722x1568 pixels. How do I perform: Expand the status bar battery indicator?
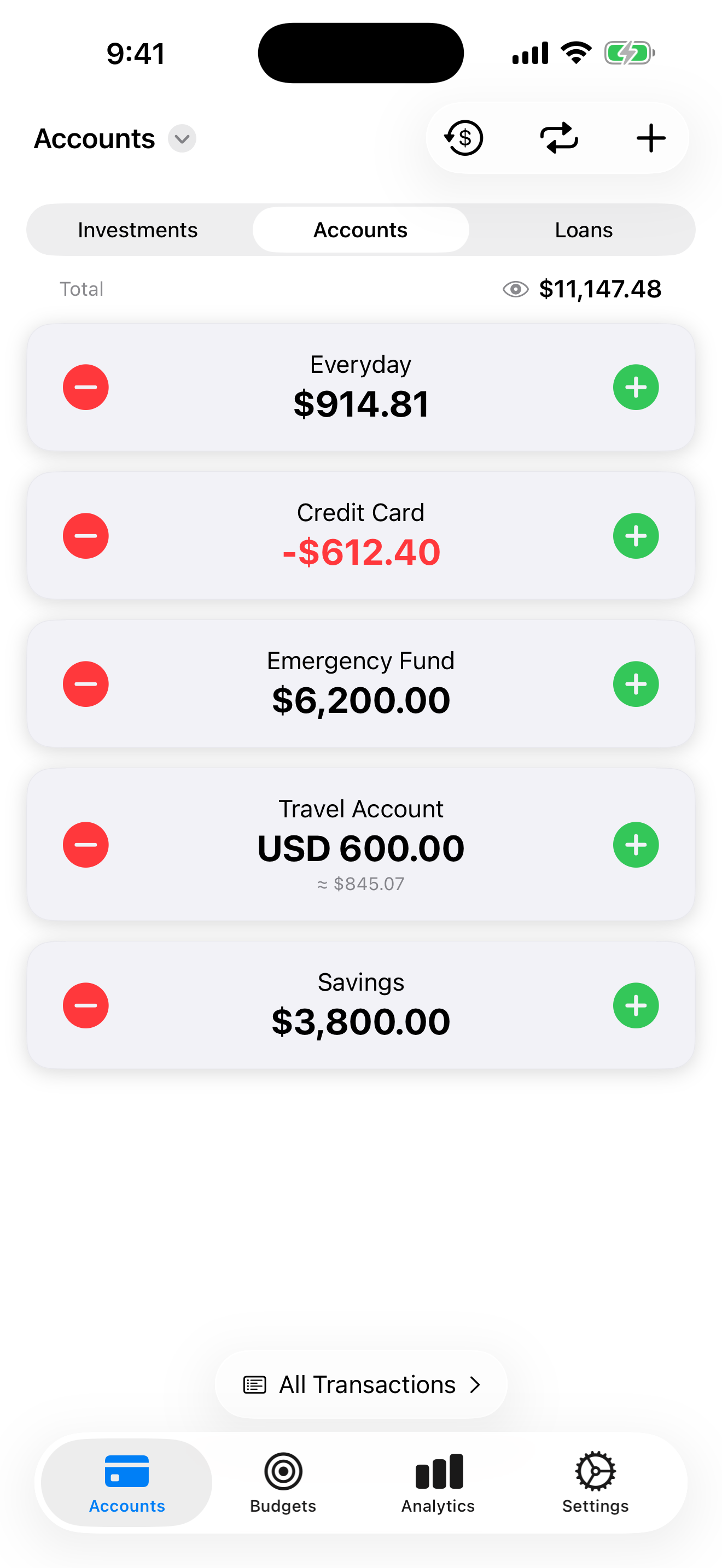click(x=627, y=53)
